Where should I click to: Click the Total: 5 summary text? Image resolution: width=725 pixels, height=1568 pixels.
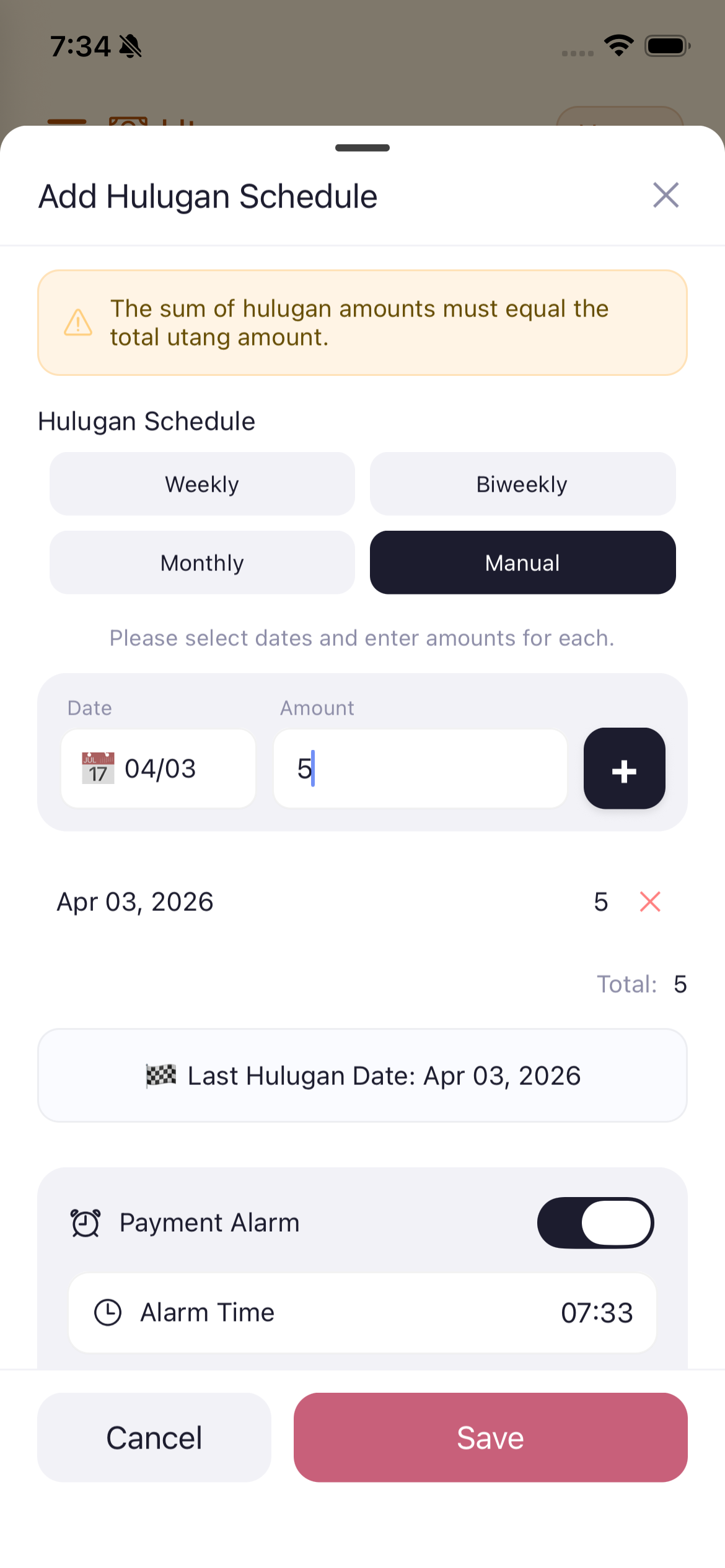tap(643, 983)
